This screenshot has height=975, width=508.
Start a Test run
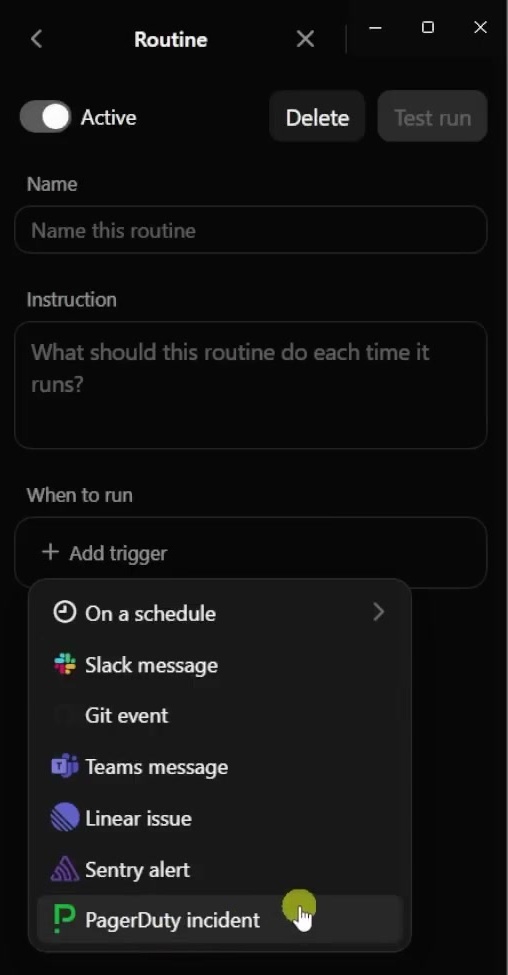coord(433,116)
